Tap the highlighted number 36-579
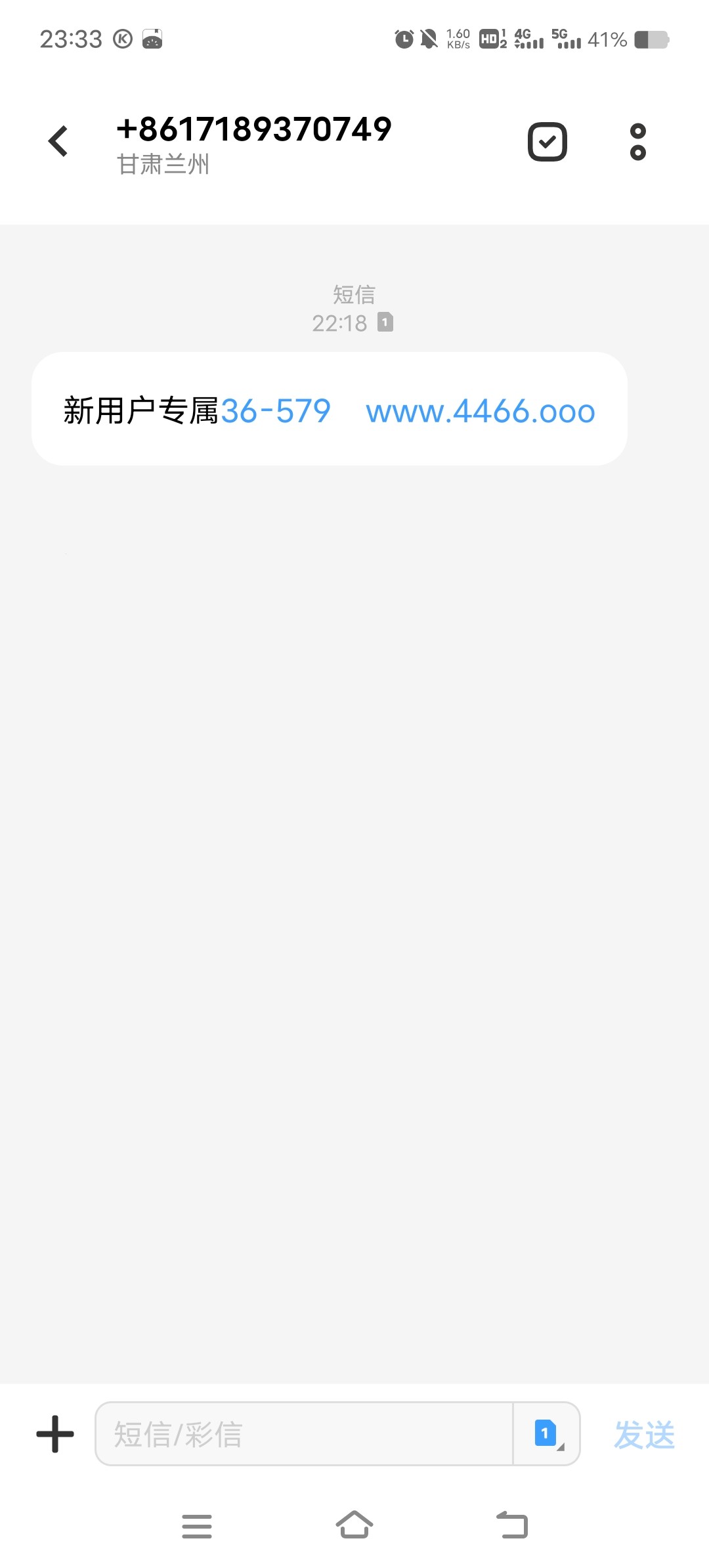Viewport: 709px width, 1568px height. point(276,412)
